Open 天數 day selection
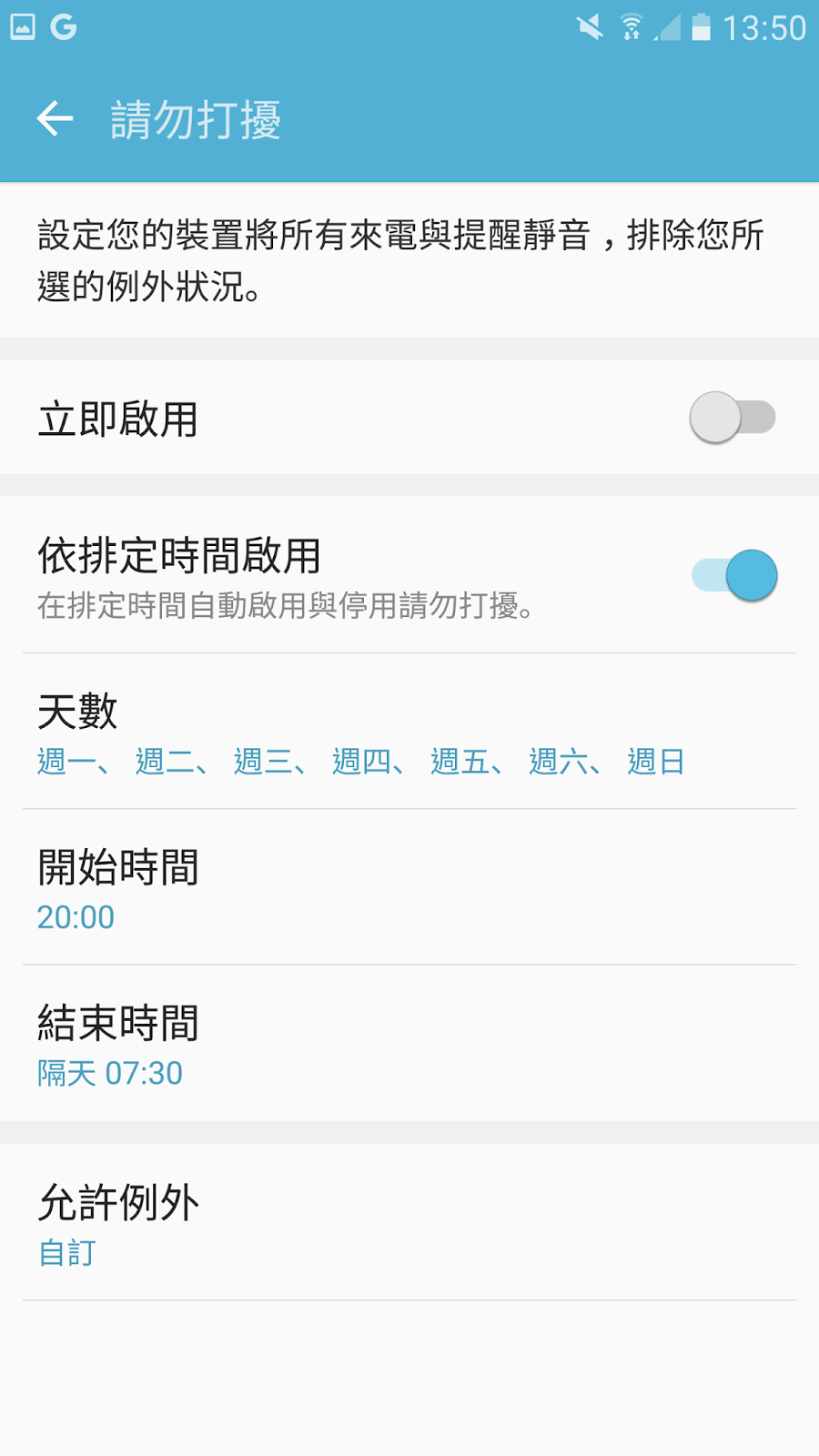Screen dimensions: 819x1456 (409, 732)
